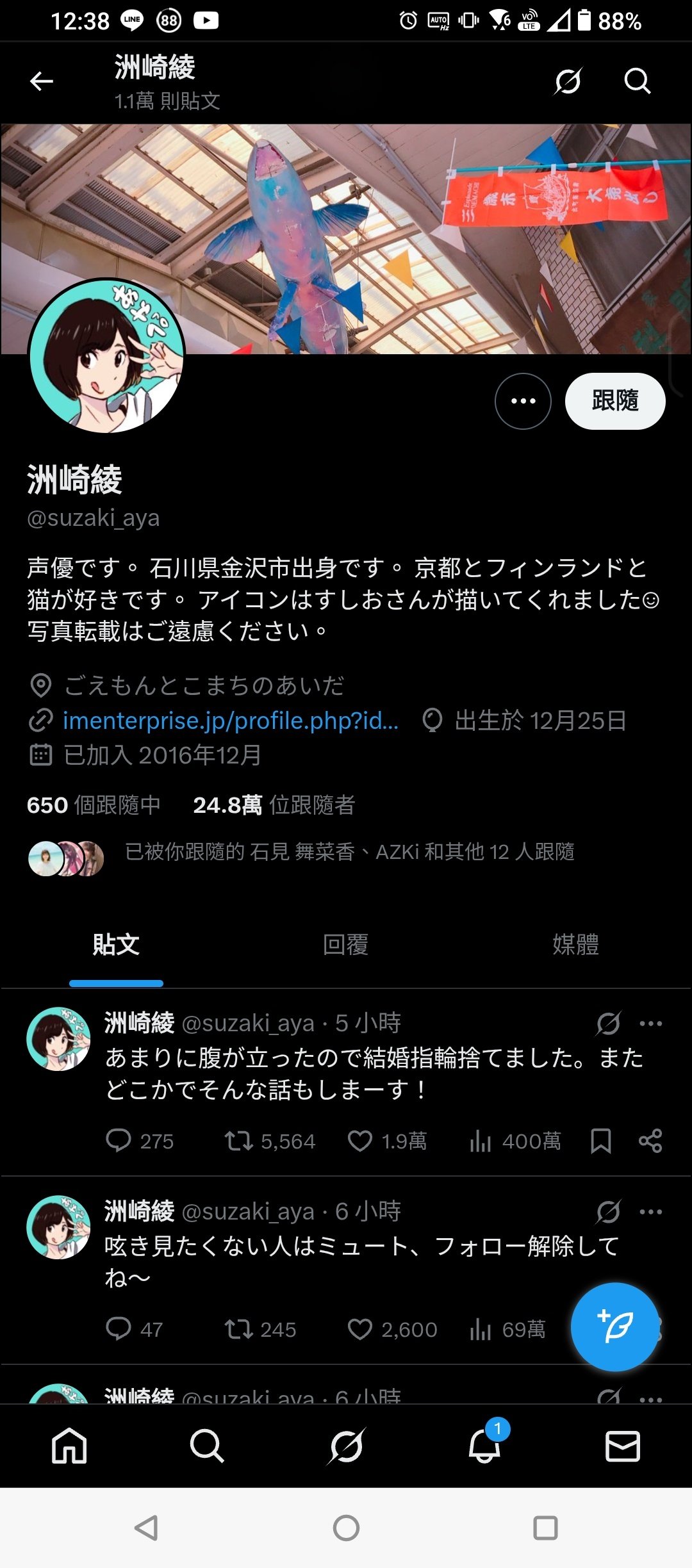692x1568 pixels.
Task: Open the imenterprise.jp profile link
Action: pyautogui.click(x=230, y=721)
